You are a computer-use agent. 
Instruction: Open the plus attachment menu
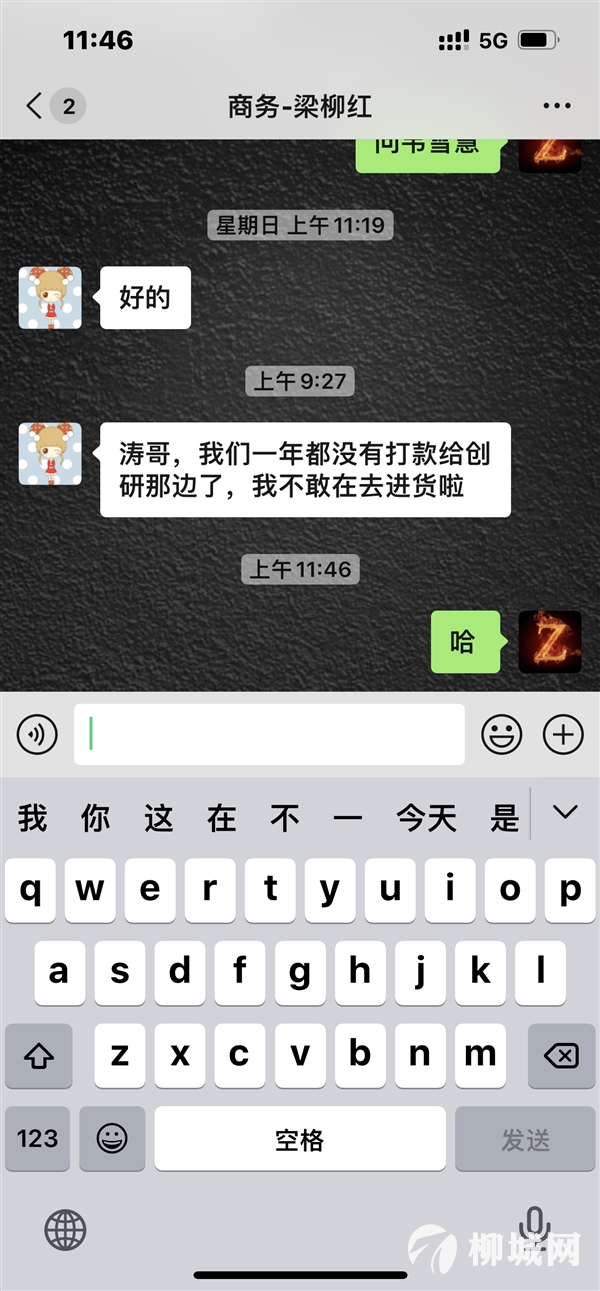pyautogui.click(x=563, y=736)
